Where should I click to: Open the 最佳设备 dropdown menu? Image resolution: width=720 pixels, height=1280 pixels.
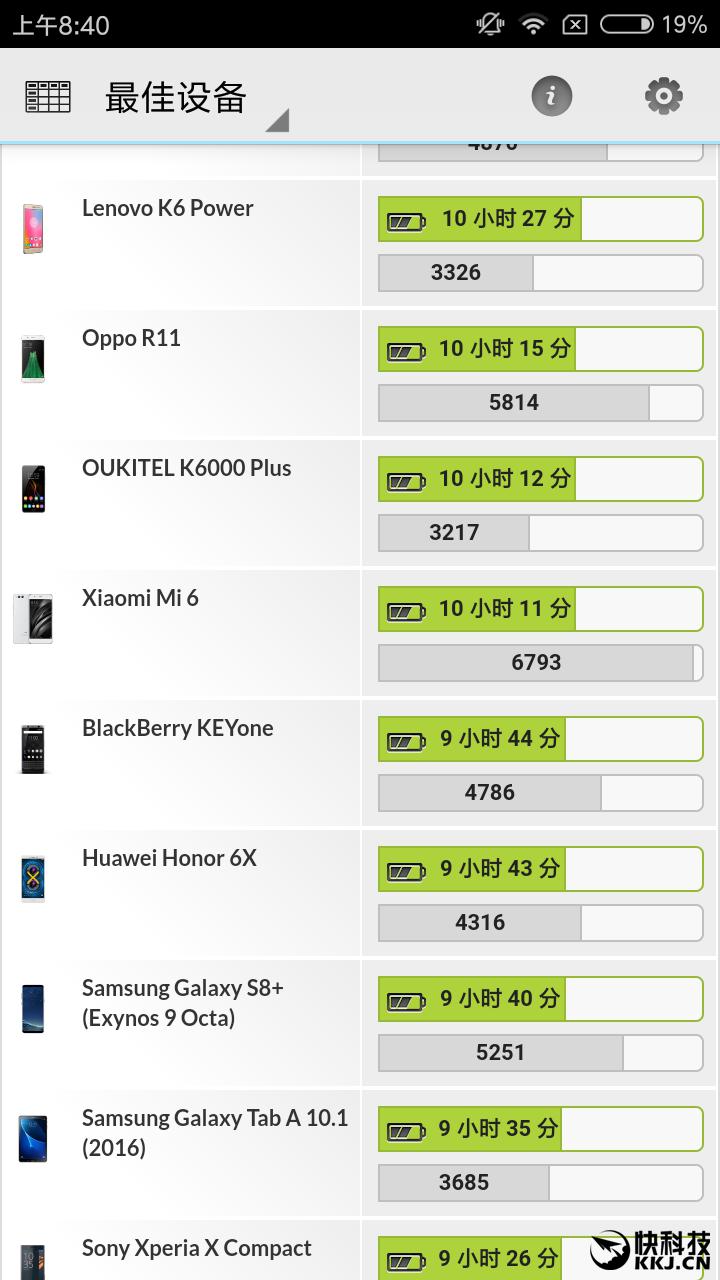[x=196, y=99]
